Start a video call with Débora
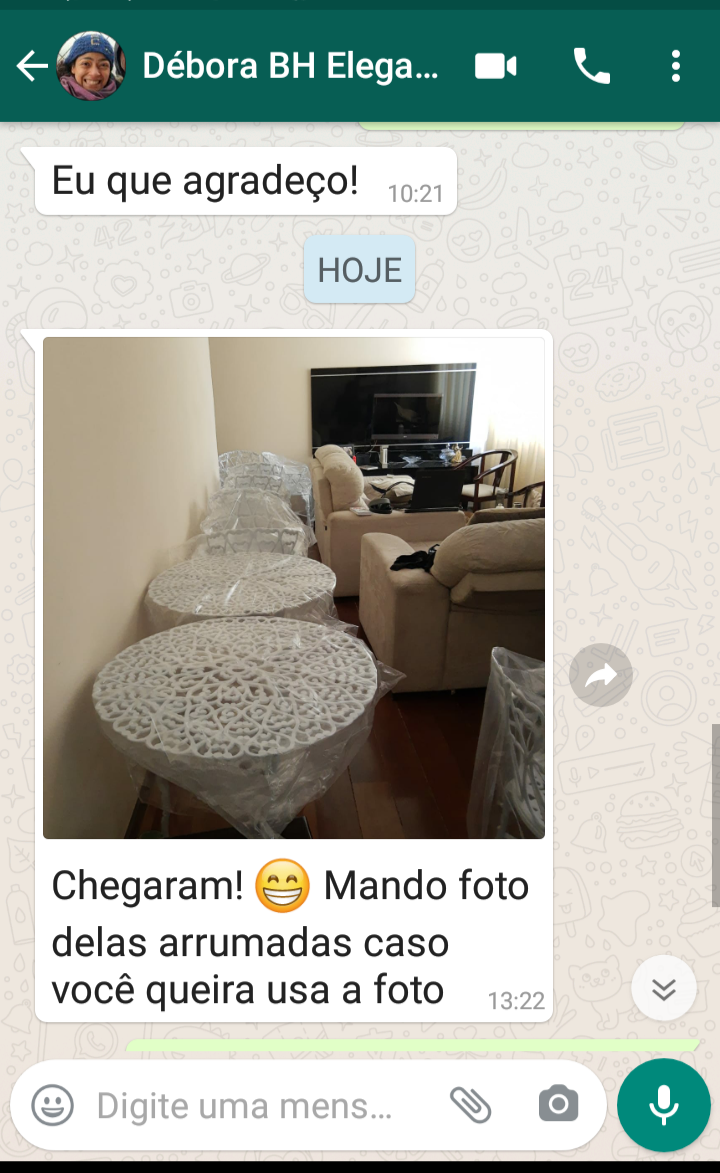Viewport: 720px width, 1173px height. [x=495, y=67]
